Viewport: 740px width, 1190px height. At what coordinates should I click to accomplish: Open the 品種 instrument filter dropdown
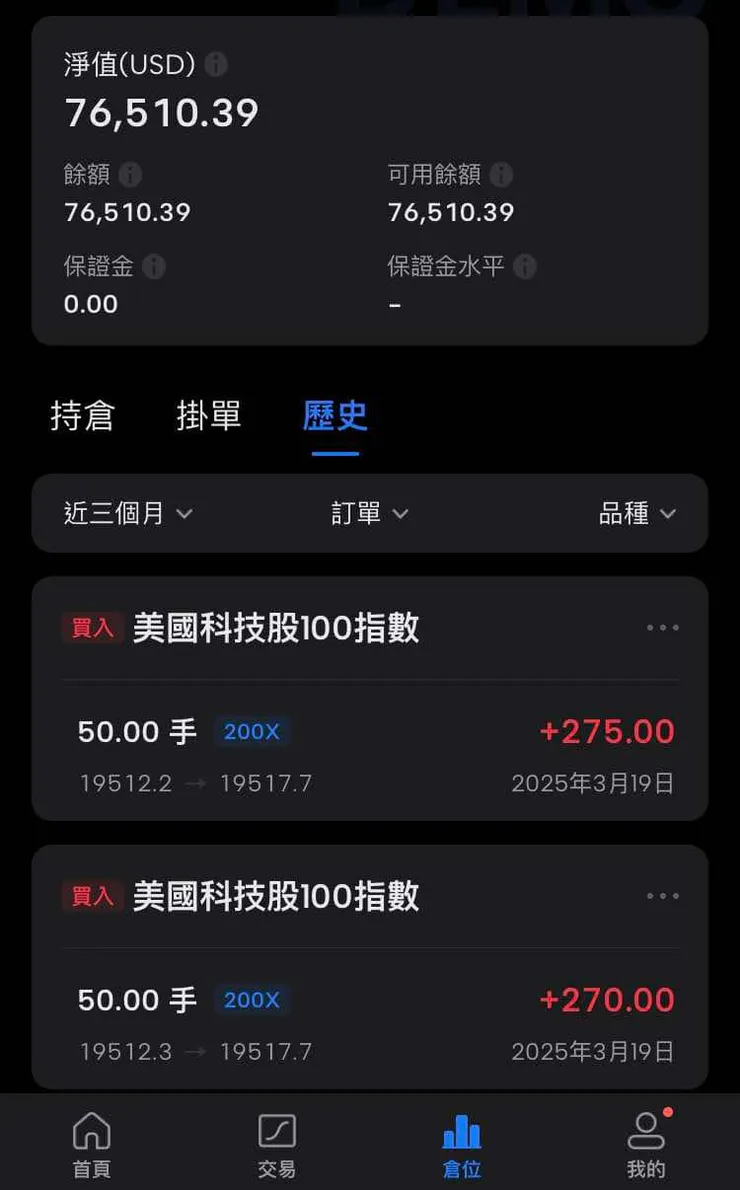(638, 513)
